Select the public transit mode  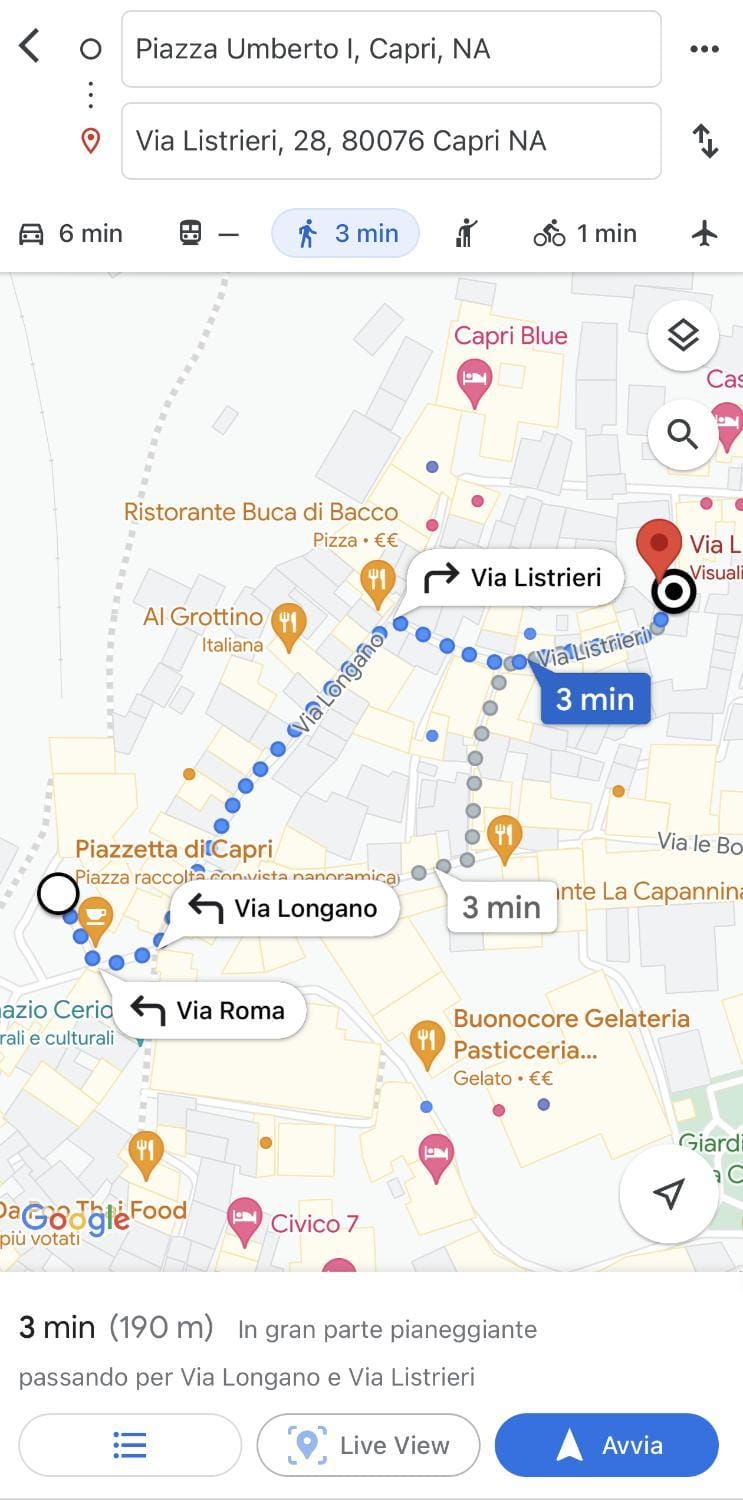[208, 234]
